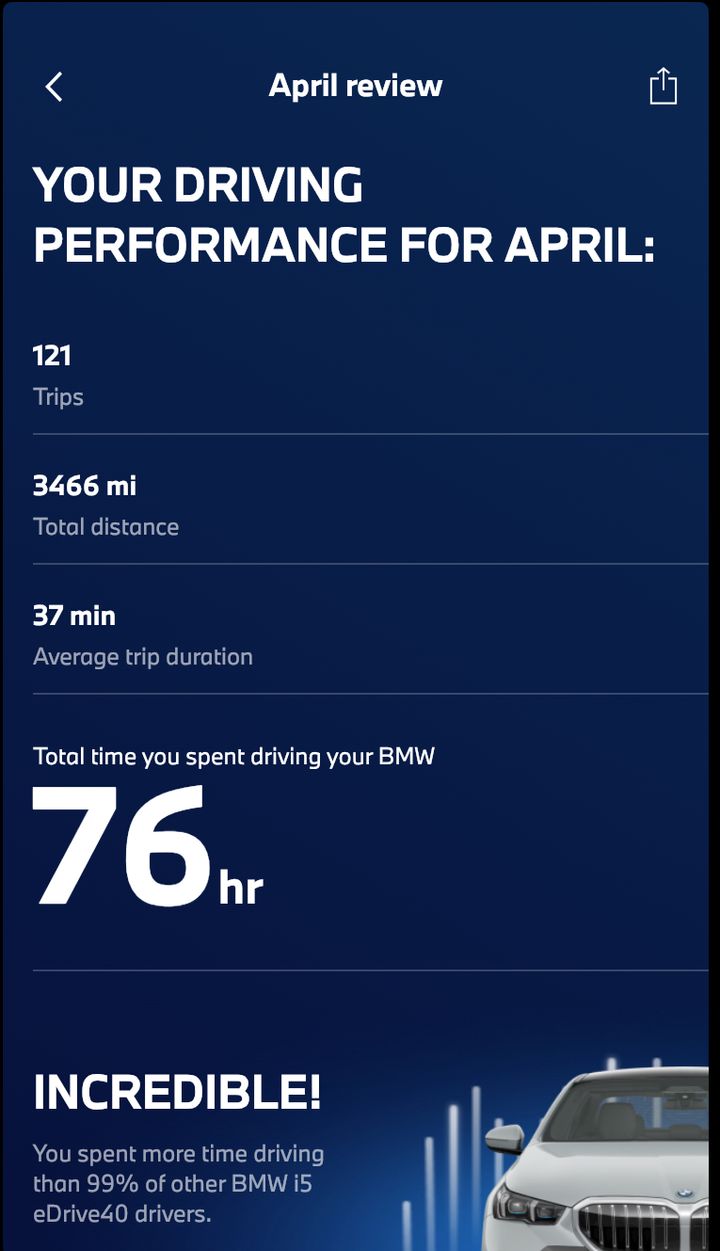Screen dimensions: 720x1251
Task: Go back from April review
Action: pos(54,87)
